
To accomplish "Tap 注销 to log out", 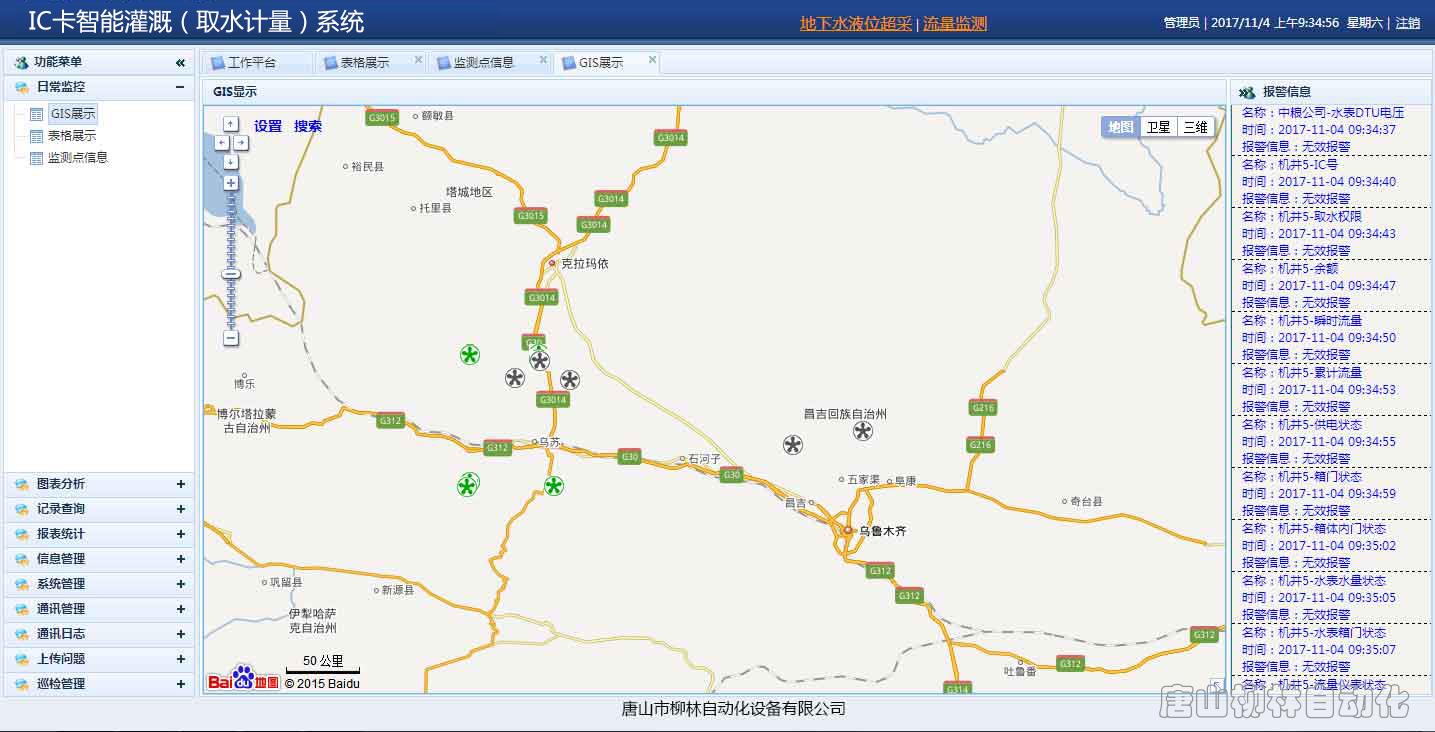I will pyautogui.click(x=1407, y=23).
